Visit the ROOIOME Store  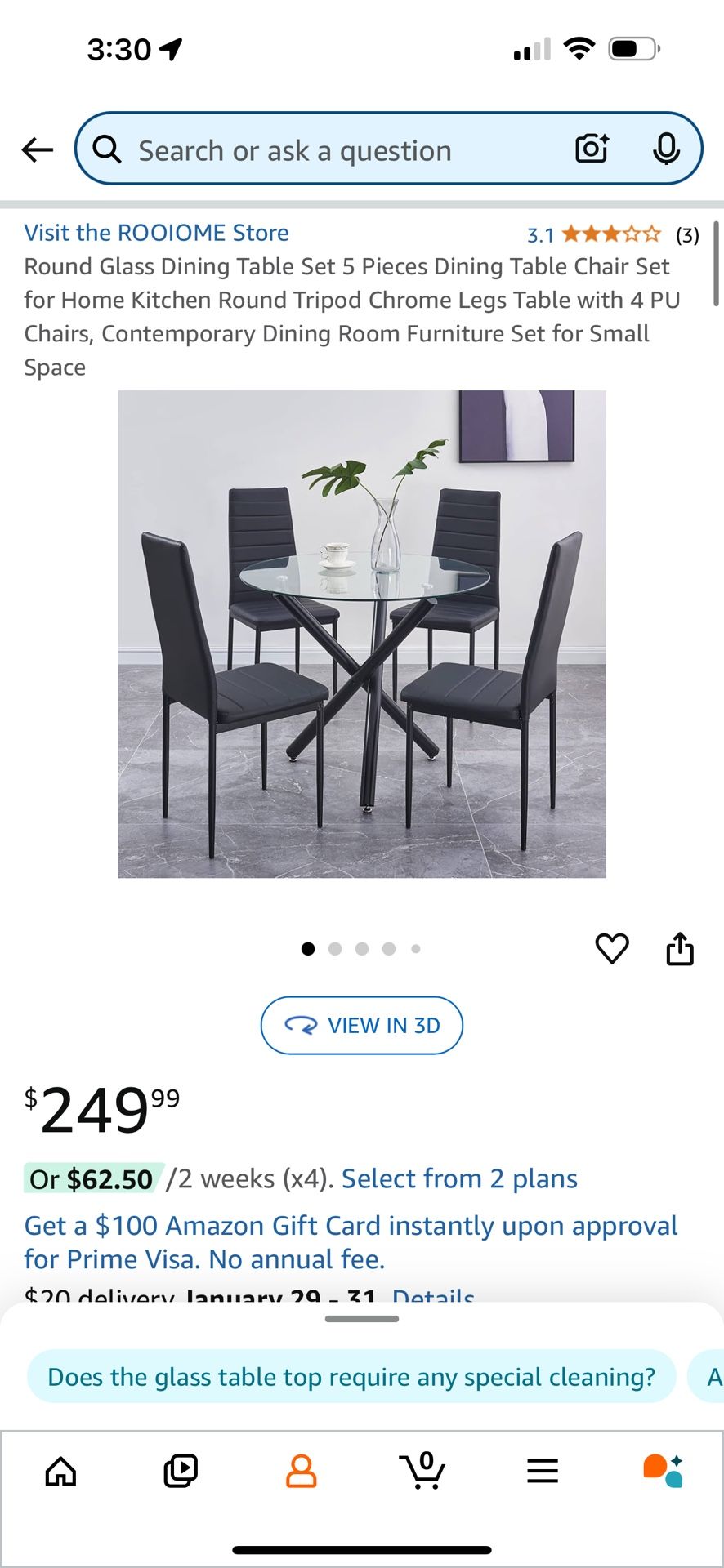tap(156, 232)
